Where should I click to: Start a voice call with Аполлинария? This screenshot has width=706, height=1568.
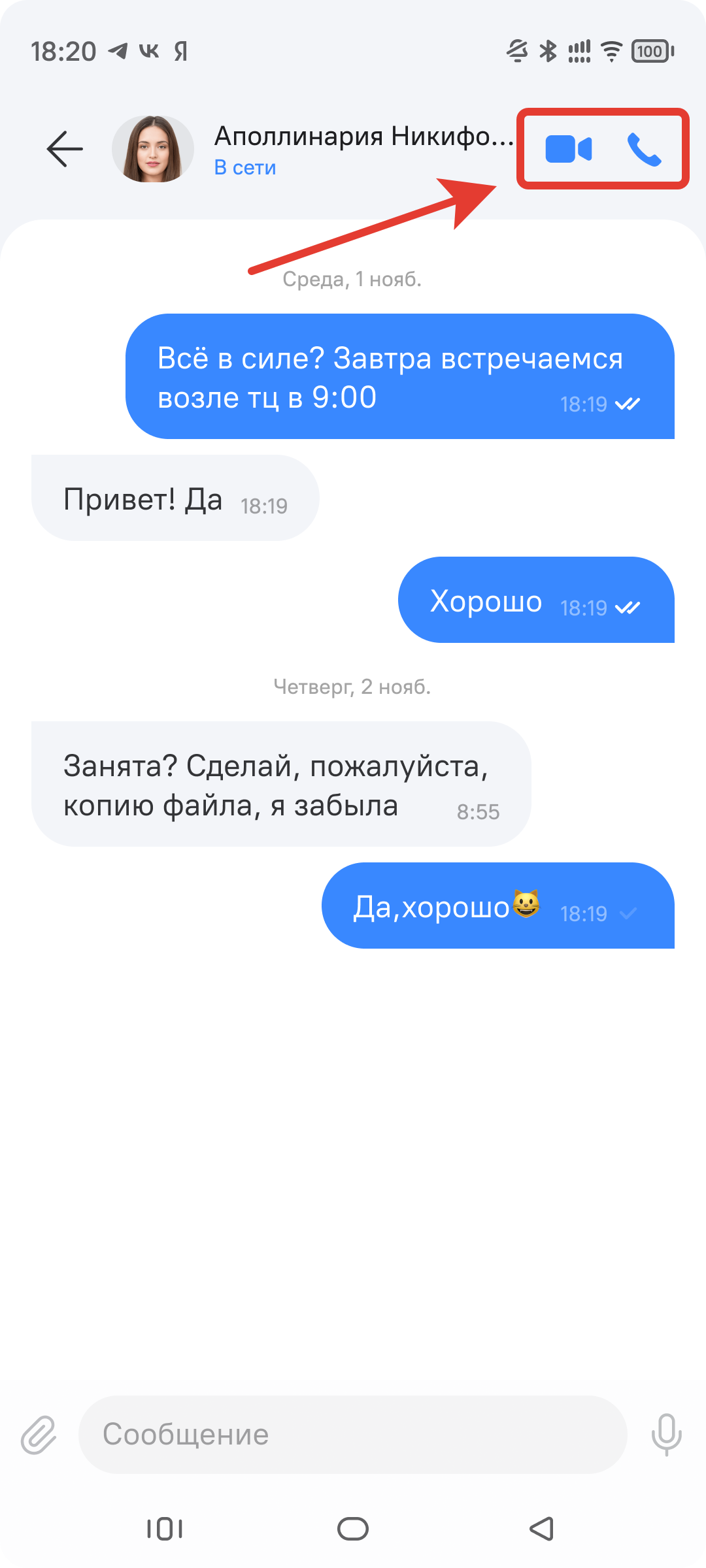[644, 149]
